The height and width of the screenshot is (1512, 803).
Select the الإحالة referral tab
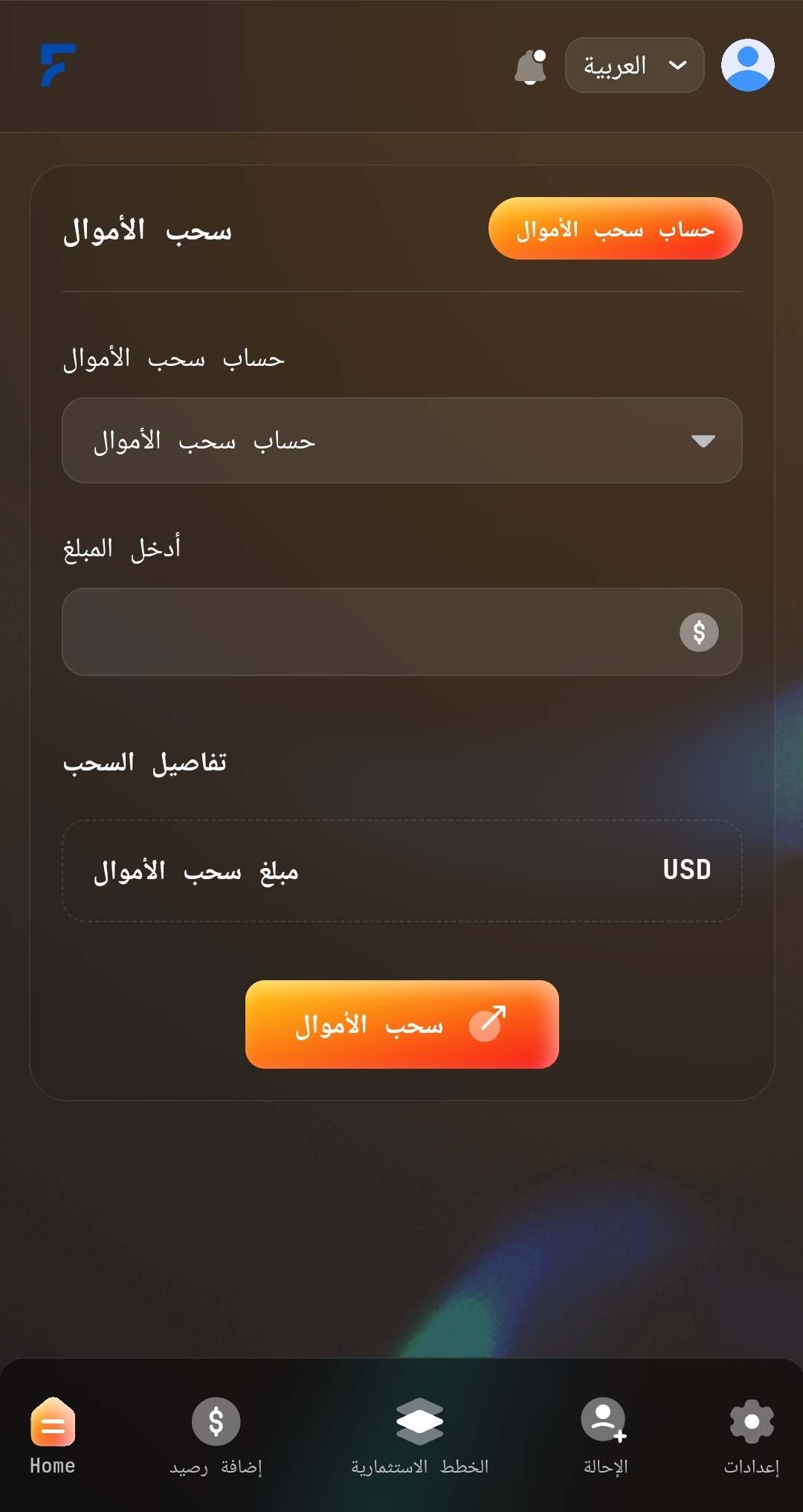coord(605,1435)
